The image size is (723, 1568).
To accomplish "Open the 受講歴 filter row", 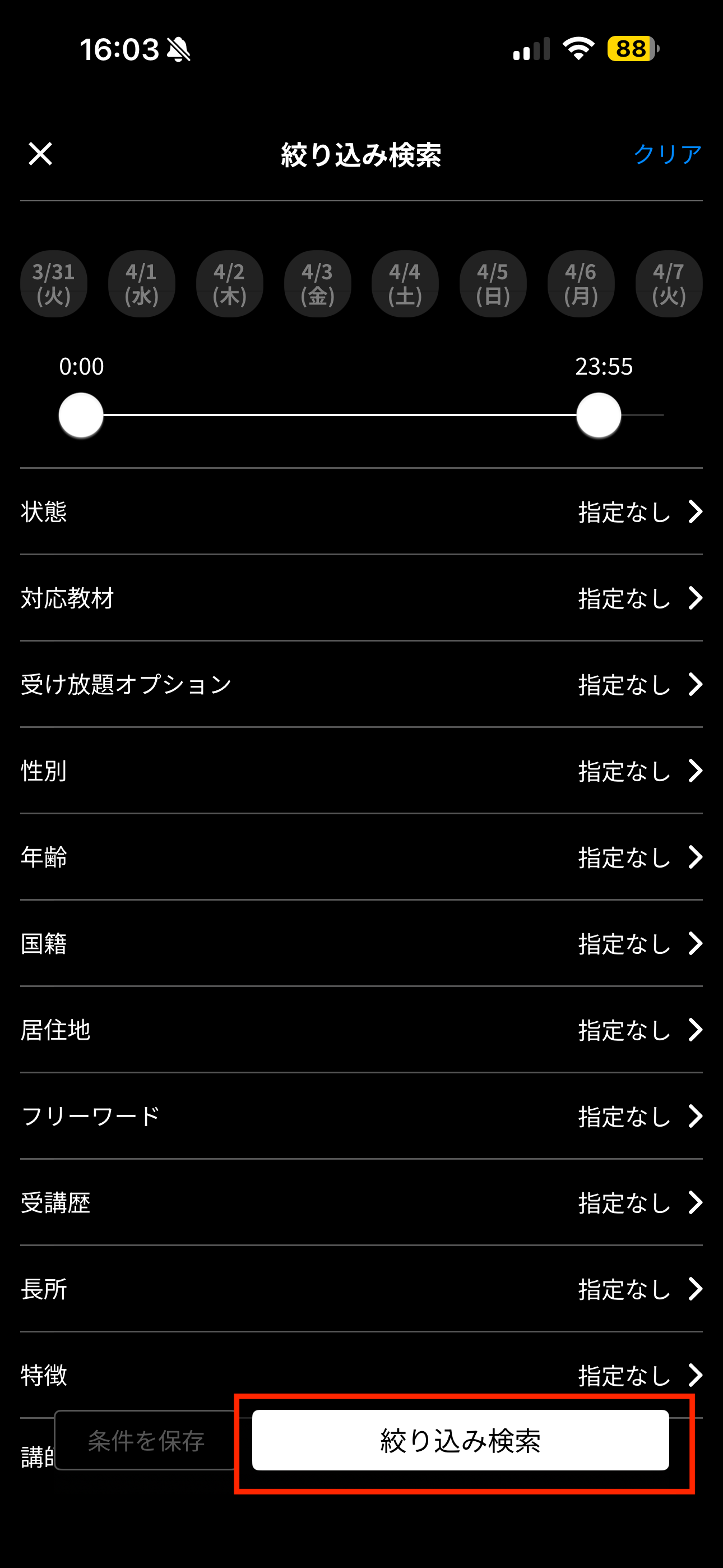I will click(x=361, y=1203).
